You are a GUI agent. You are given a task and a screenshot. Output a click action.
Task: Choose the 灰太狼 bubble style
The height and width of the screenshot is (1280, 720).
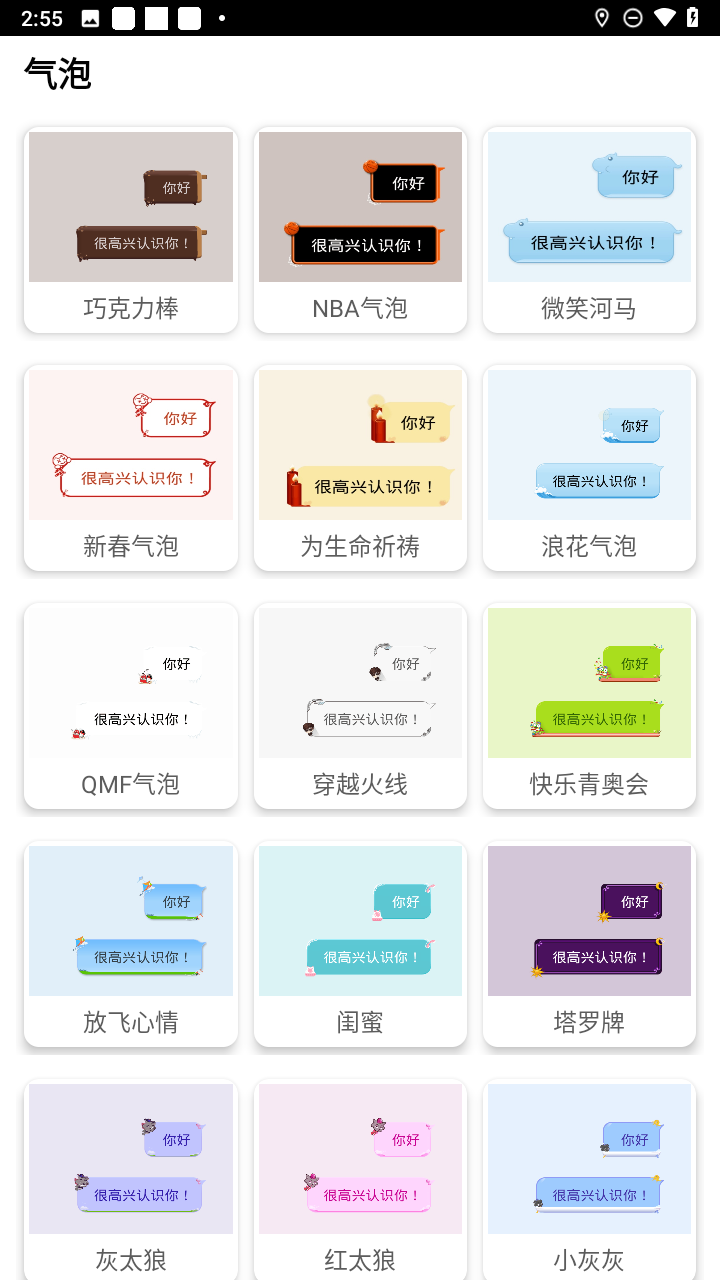(131, 1180)
